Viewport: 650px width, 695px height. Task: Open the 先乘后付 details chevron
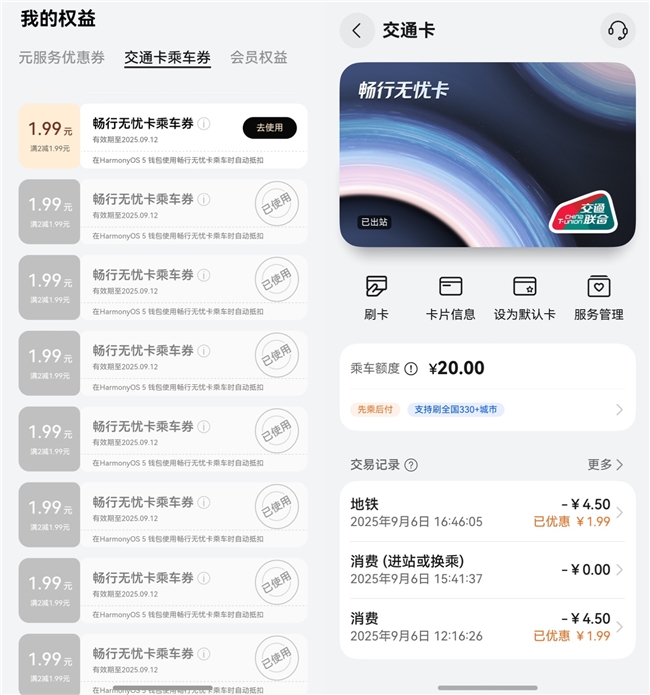619,410
